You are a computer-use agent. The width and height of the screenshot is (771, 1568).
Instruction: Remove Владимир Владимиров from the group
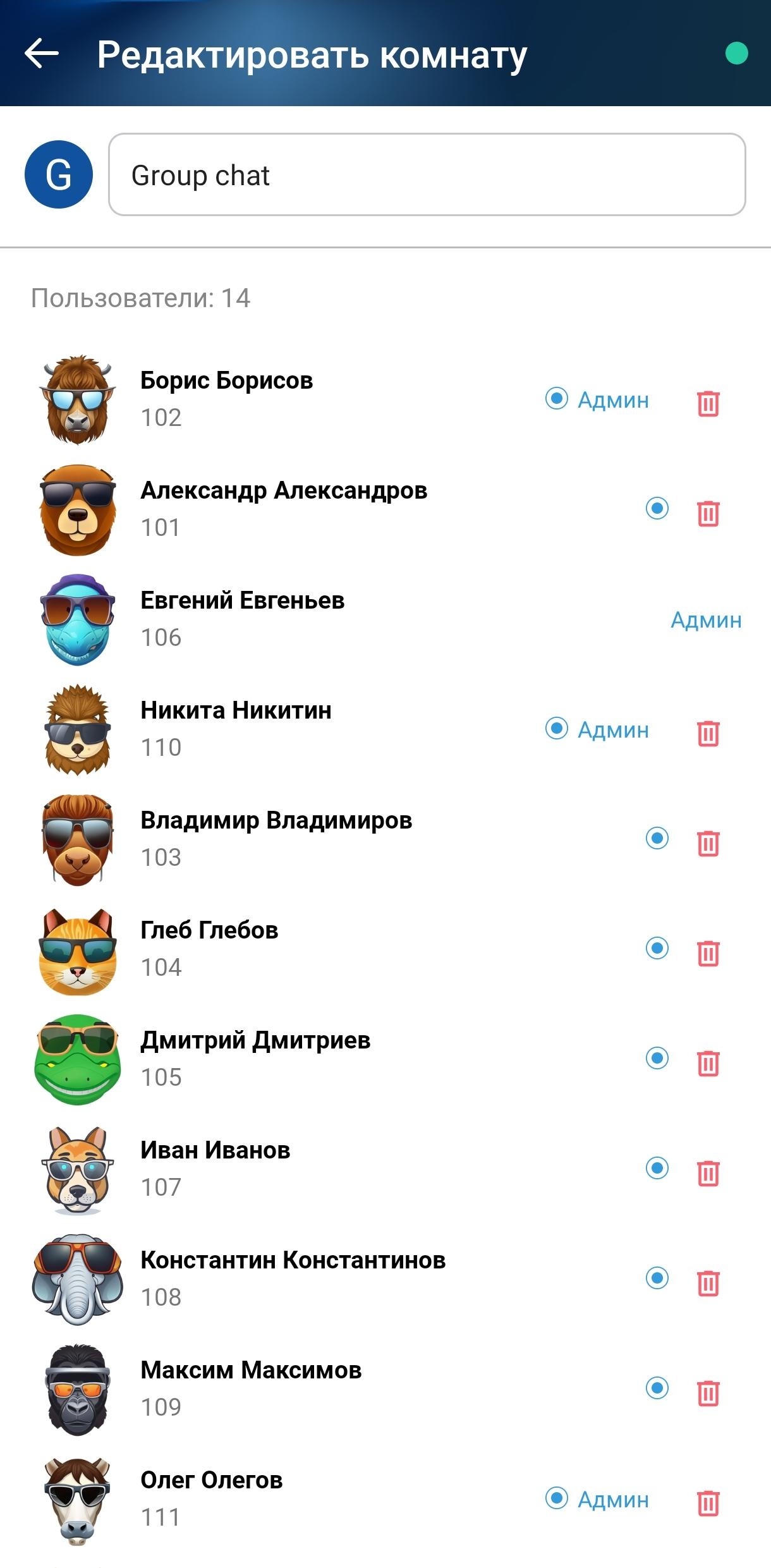tap(708, 842)
